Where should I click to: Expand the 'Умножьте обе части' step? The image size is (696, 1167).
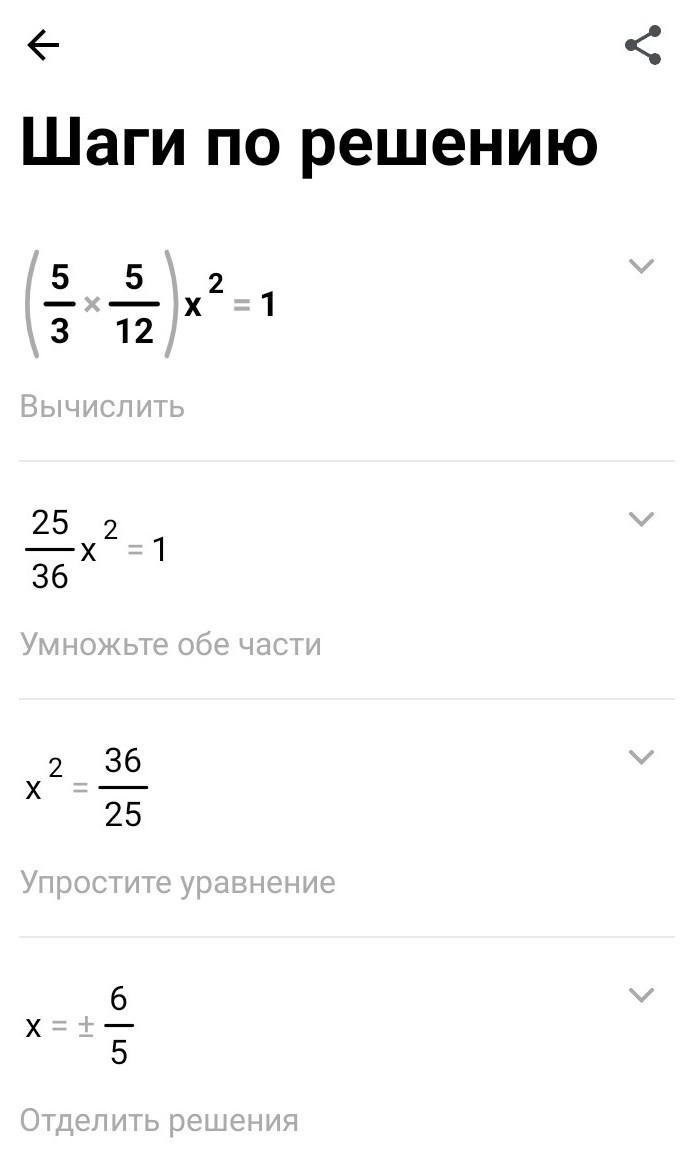(x=640, y=519)
